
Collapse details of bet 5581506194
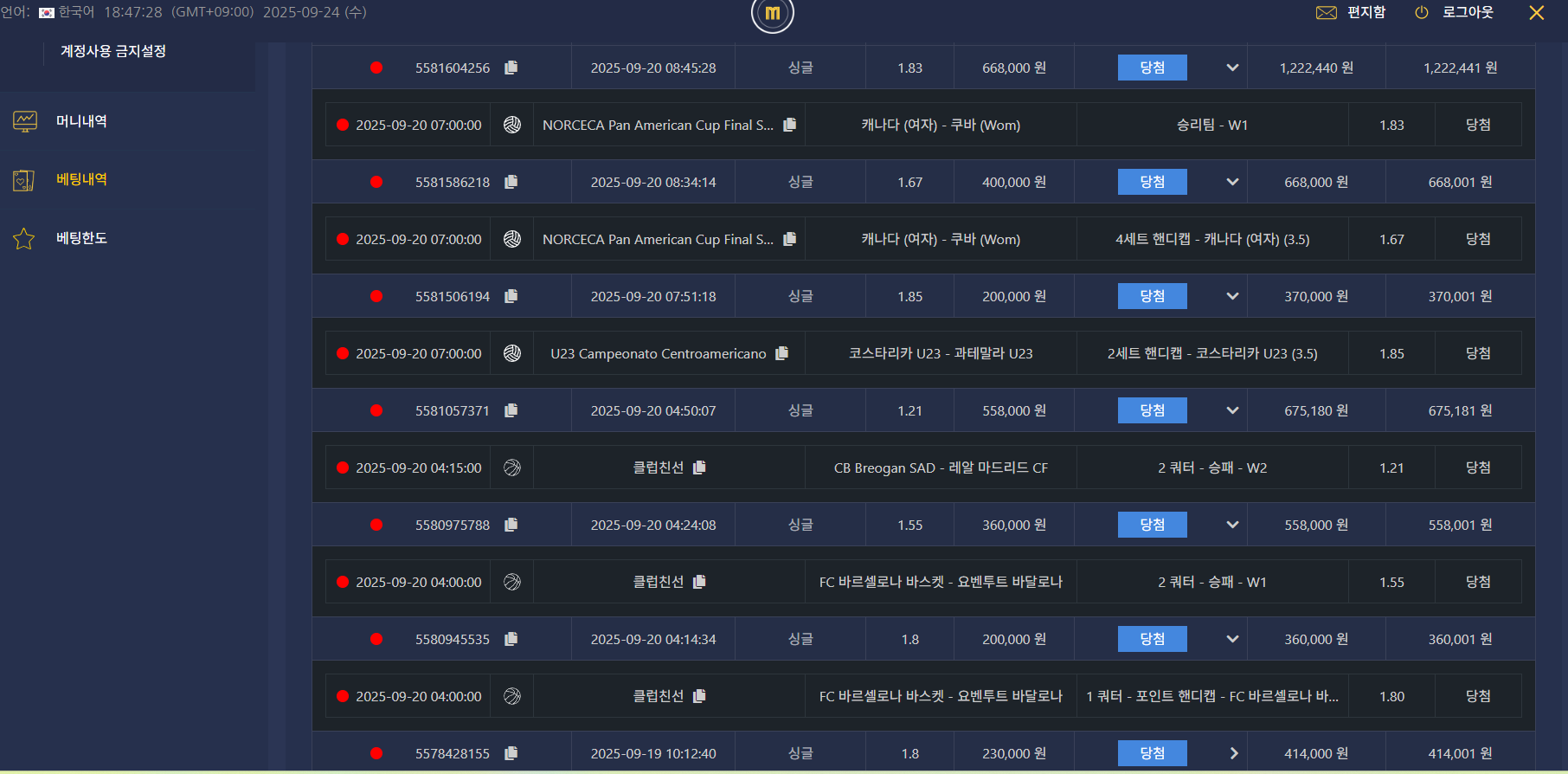pos(1232,296)
